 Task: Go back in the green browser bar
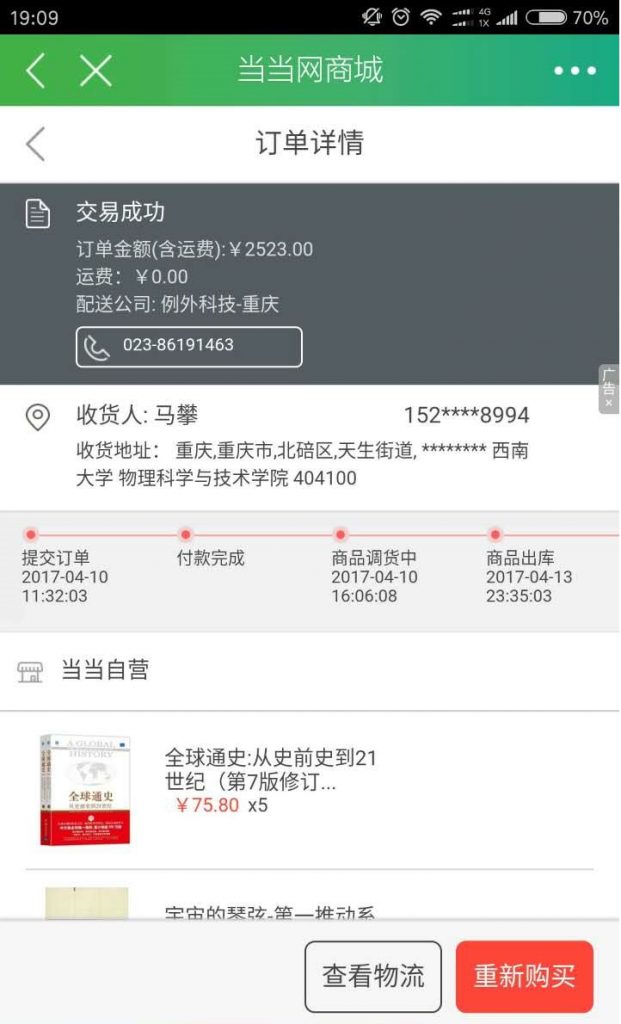pyautogui.click(x=35, y=70)
